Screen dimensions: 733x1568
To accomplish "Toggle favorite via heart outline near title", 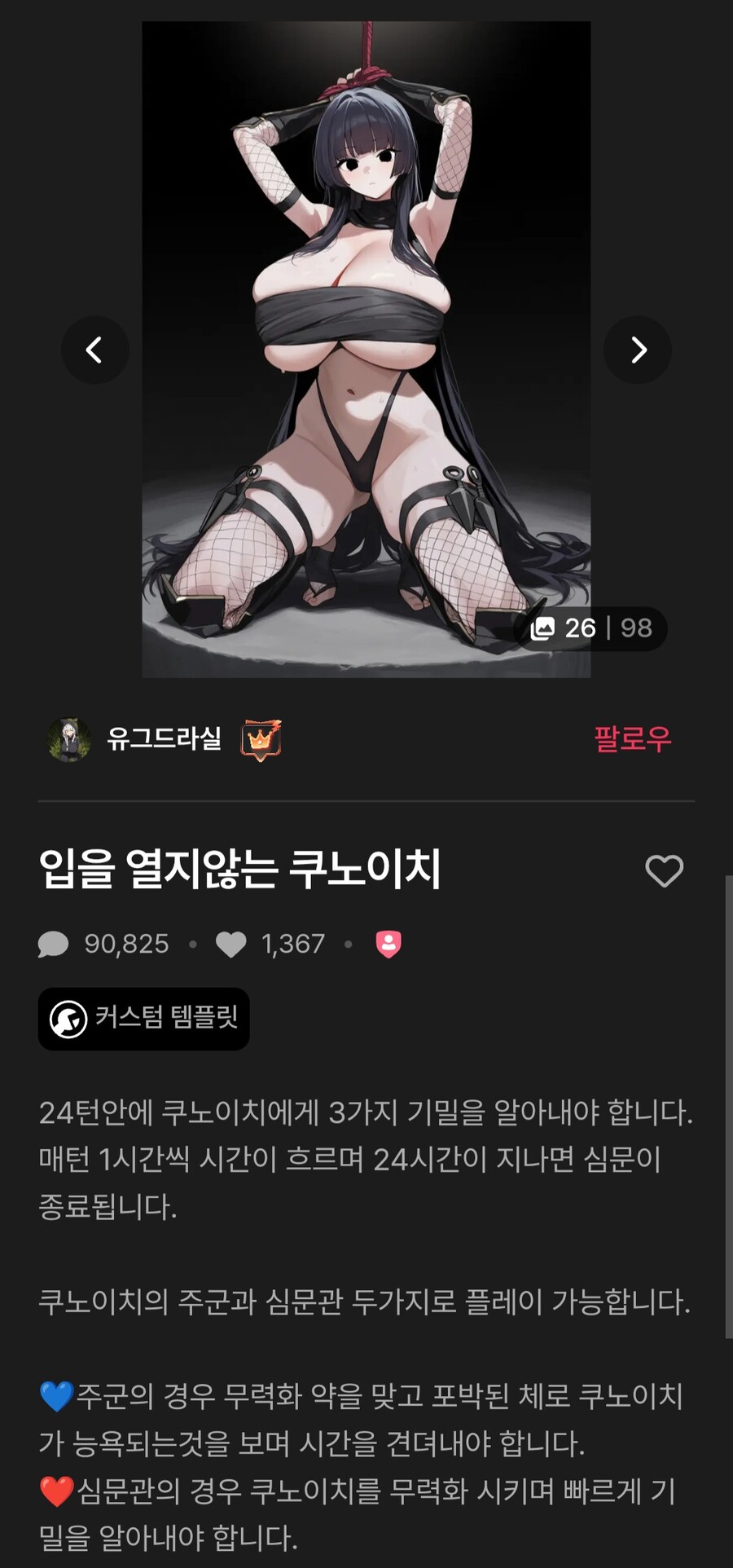I will 664,871.
